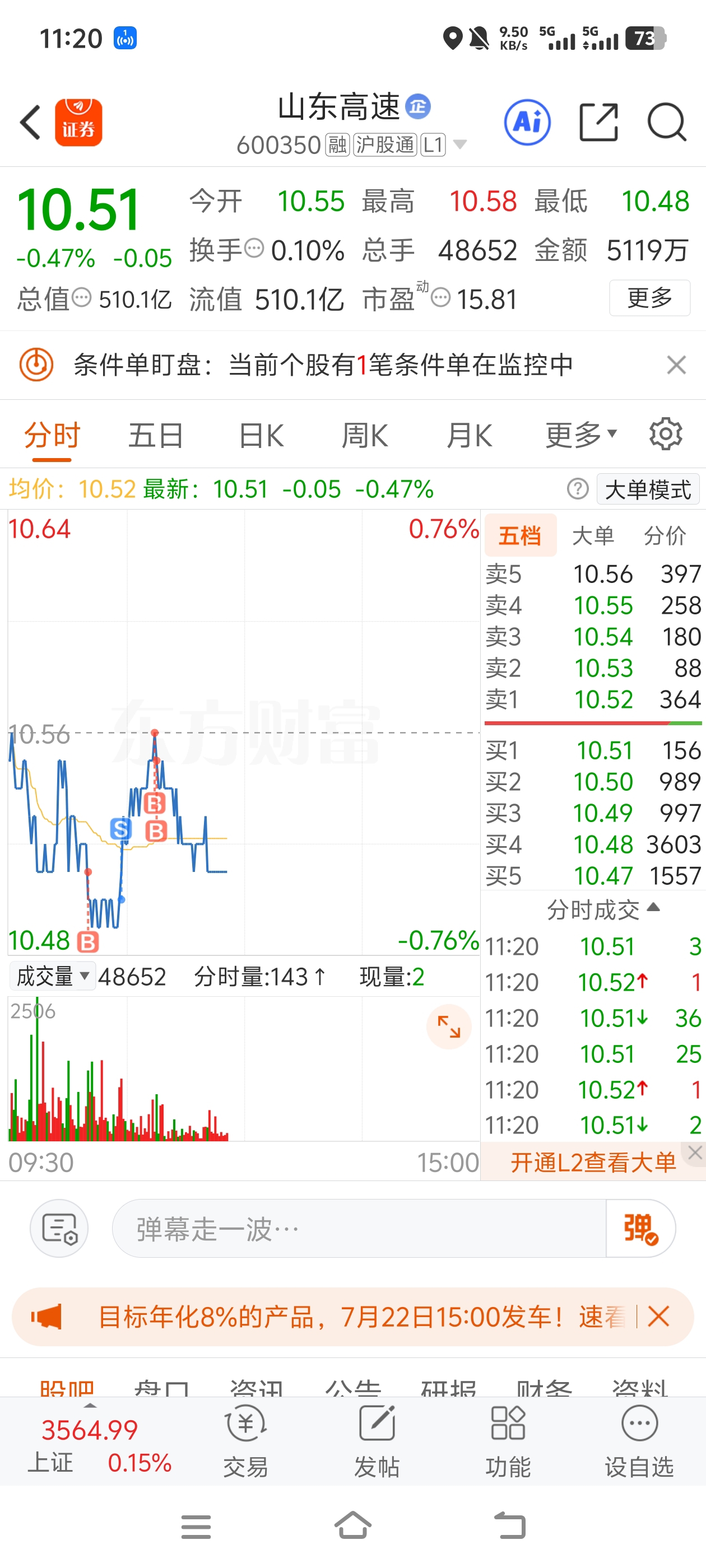The image size is (706, 1568).
Task: Switch order panel to 分价
Action: pos(665,536)
